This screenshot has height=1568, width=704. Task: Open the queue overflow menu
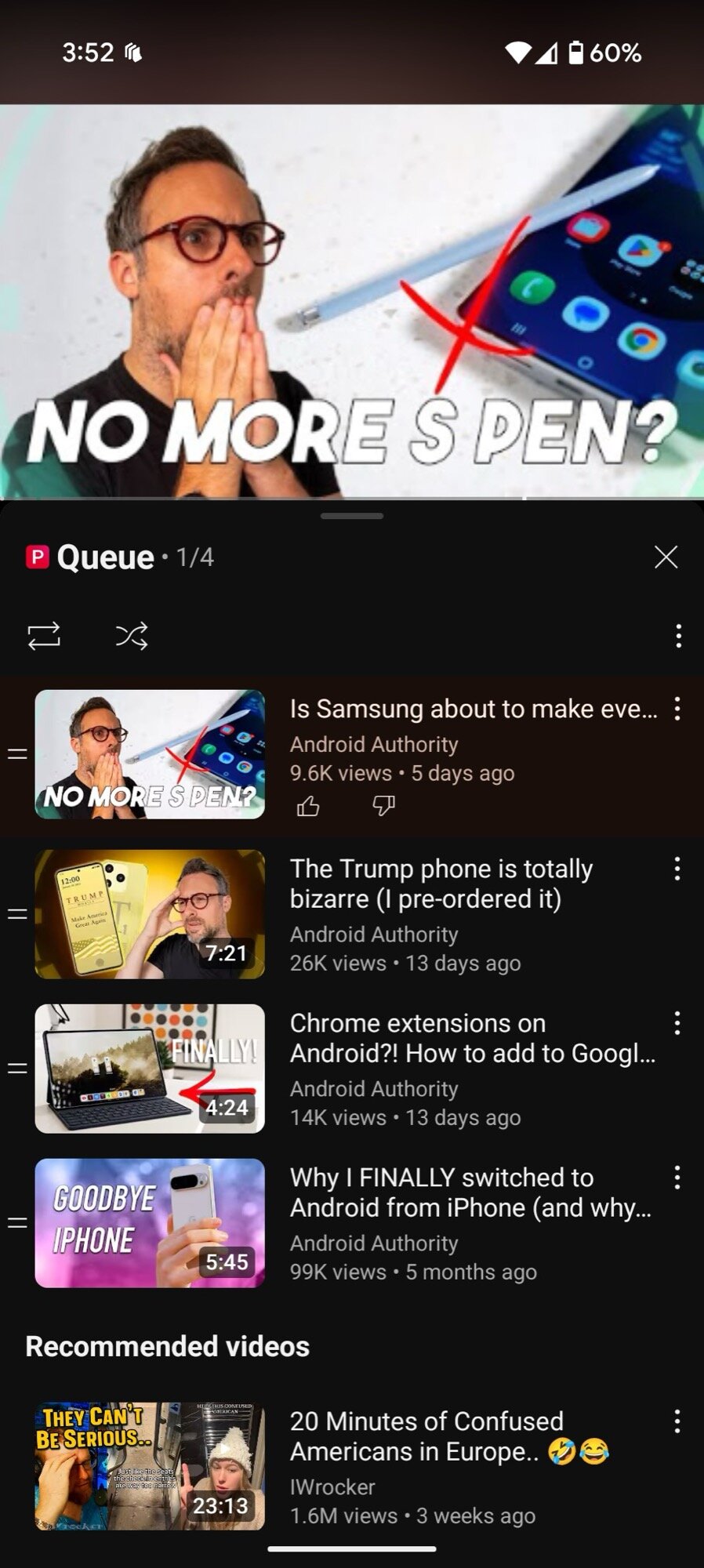pyautogui.click(x=678, y=636)
